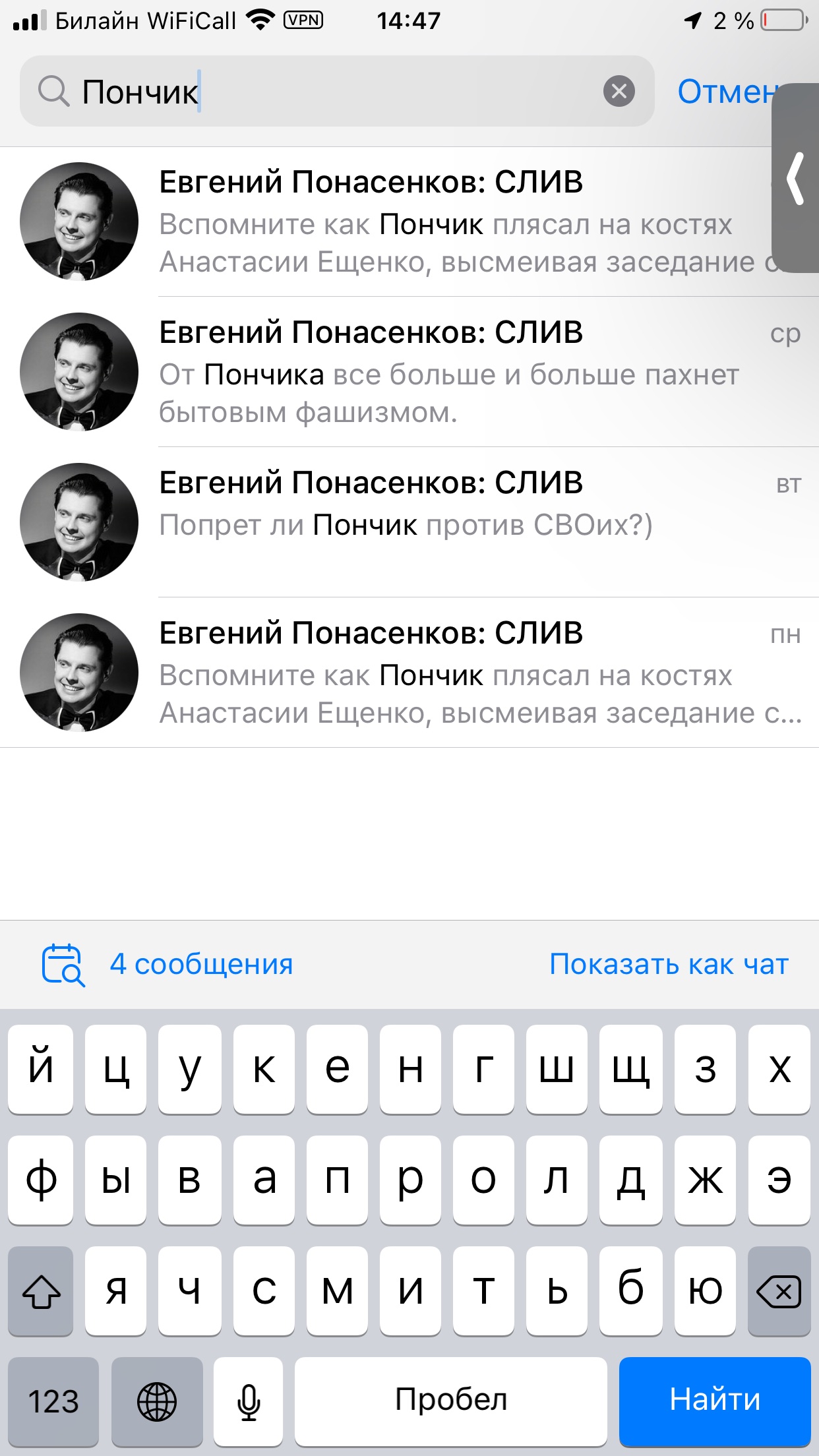
Task: Tap the blue Найти key on keyboard
Action: 715,1399
